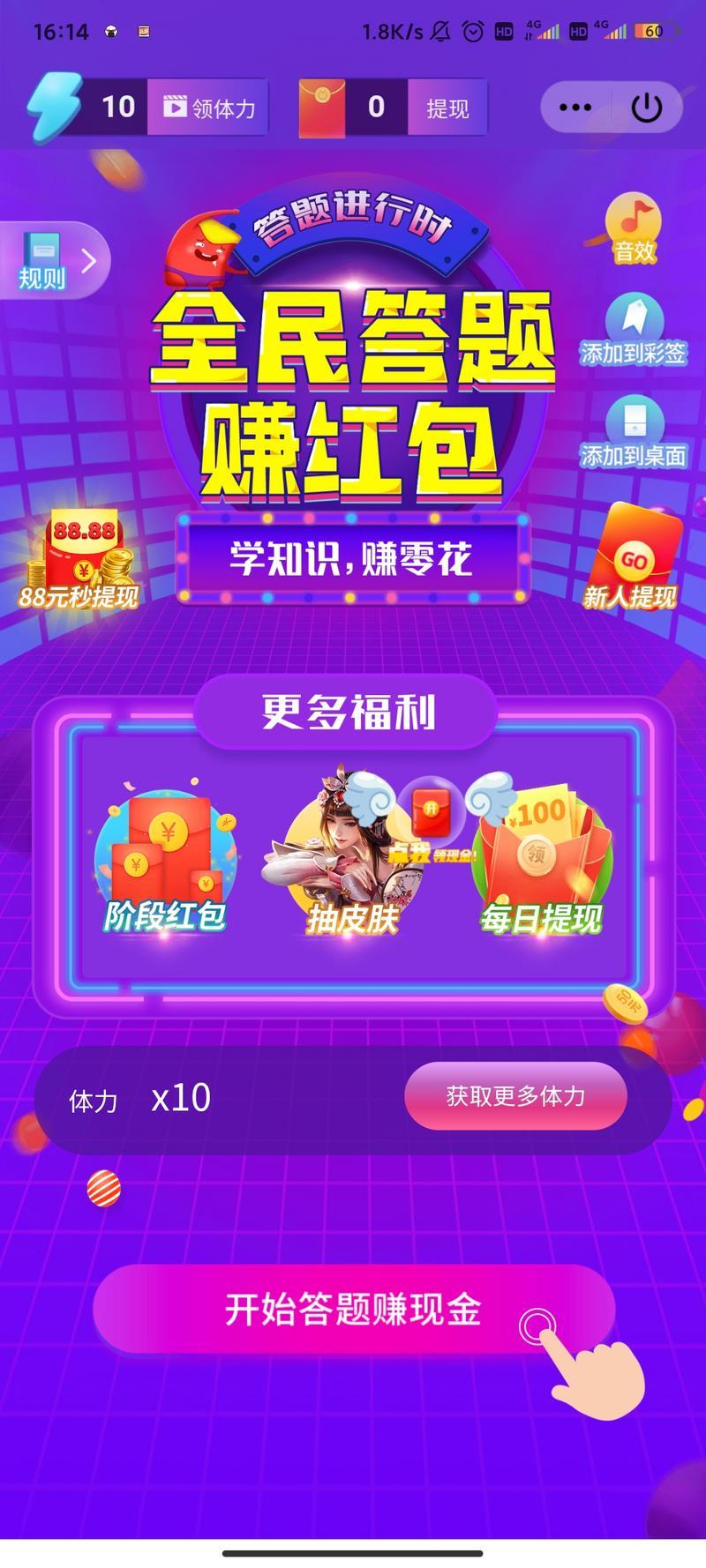Select 添加到彩签 bookmark option
This screenshot has height=1568, width=706.
[633, 331]
